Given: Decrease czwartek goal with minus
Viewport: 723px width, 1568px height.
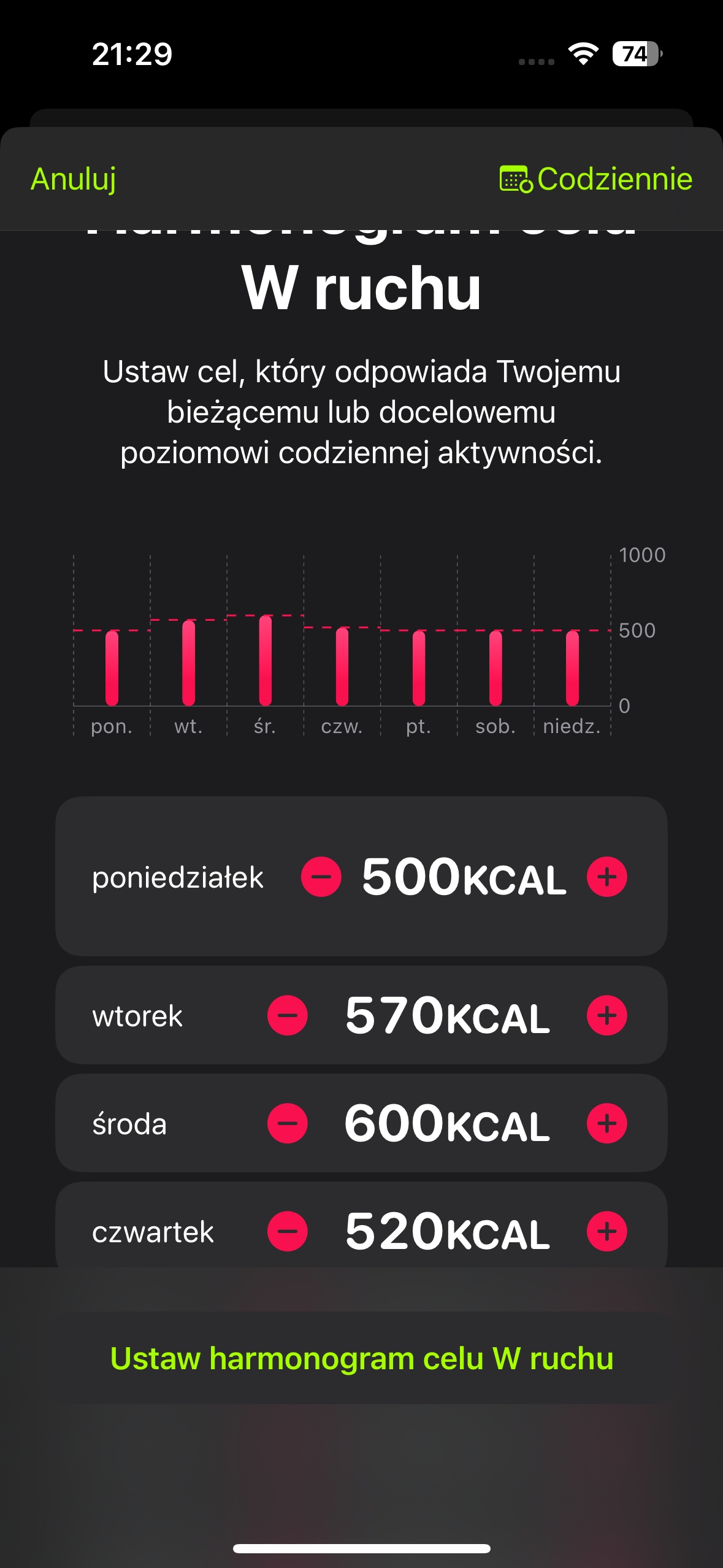Looking at the screenshot, I should click(287, 1231).
